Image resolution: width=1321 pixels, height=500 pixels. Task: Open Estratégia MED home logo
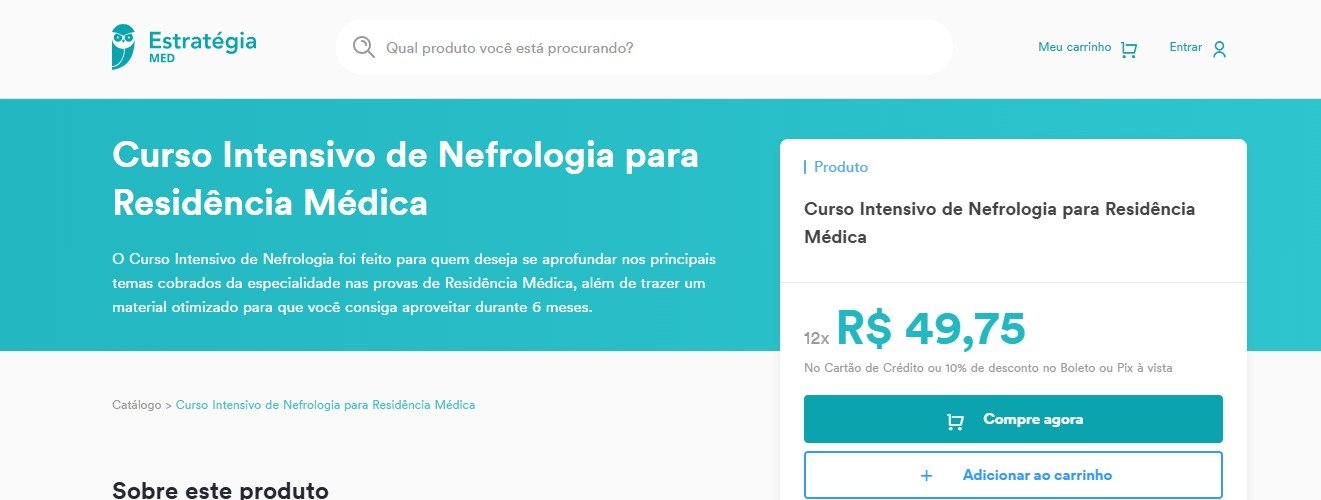(184, 47)
